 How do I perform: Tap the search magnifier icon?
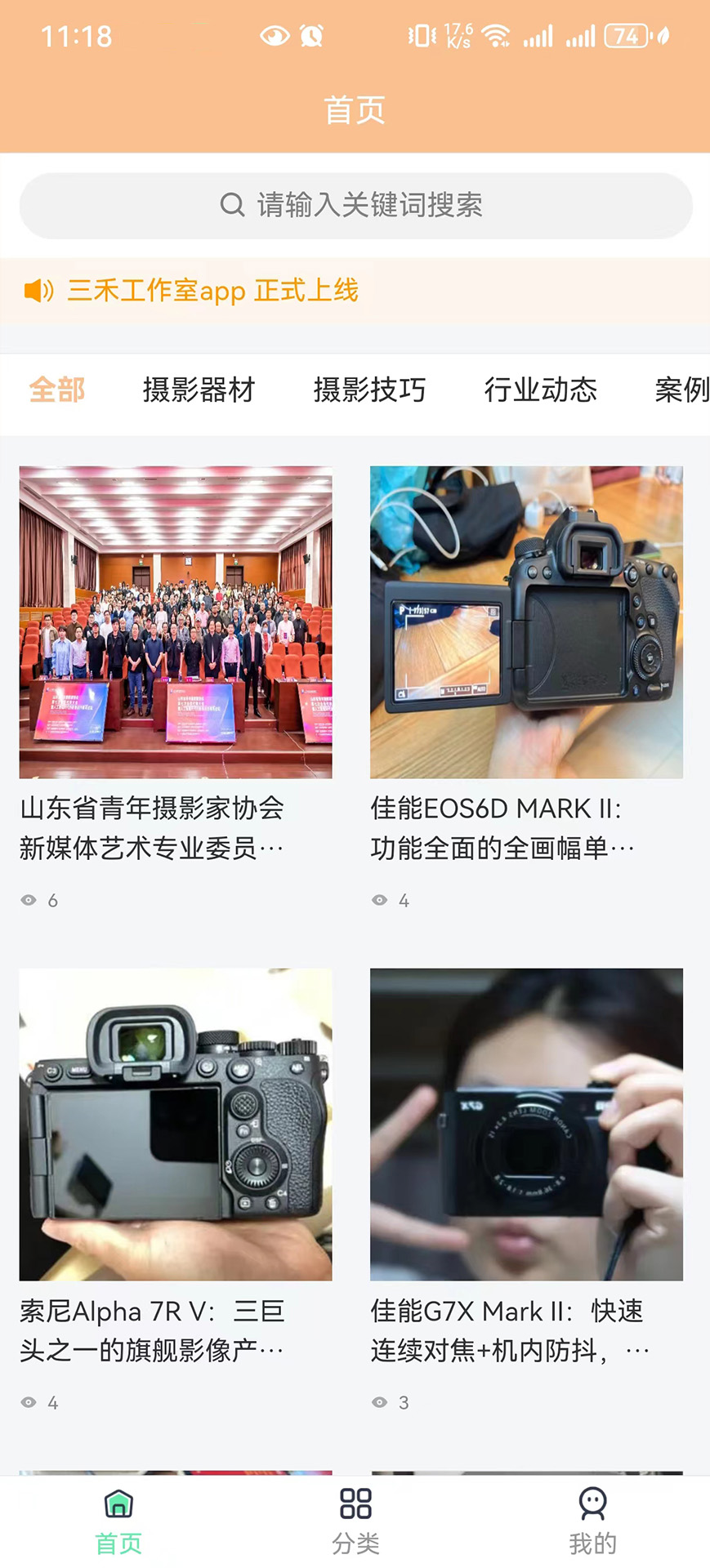point(231,205)
